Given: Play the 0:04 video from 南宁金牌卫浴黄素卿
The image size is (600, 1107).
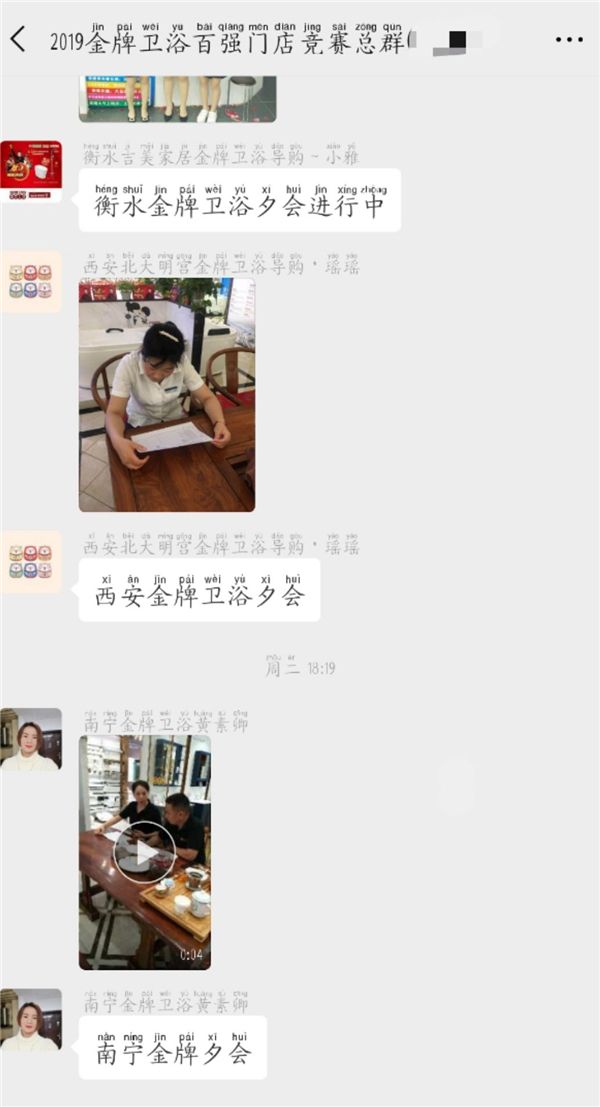Looking at the screenshot, I should (145, 852).
